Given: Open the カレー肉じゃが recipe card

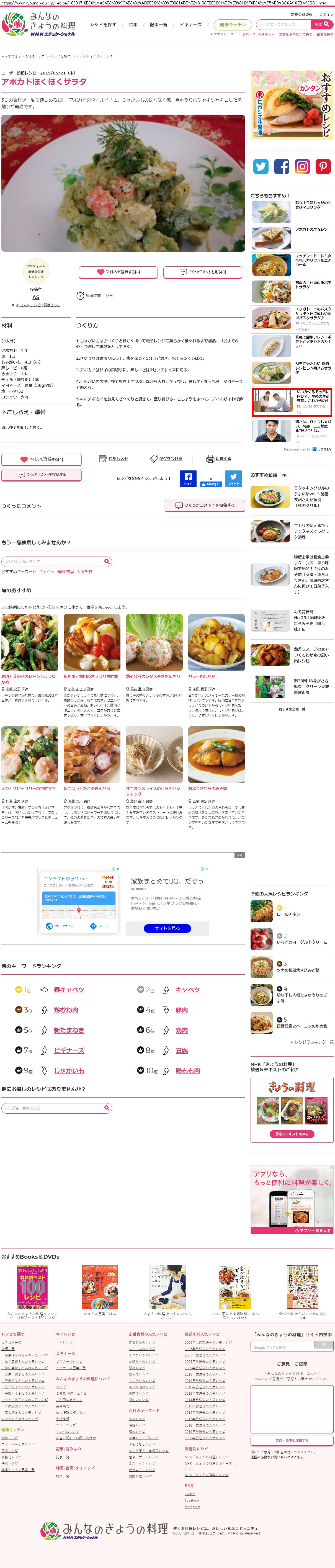Looking at the screenshot, I should pos(202,676).
